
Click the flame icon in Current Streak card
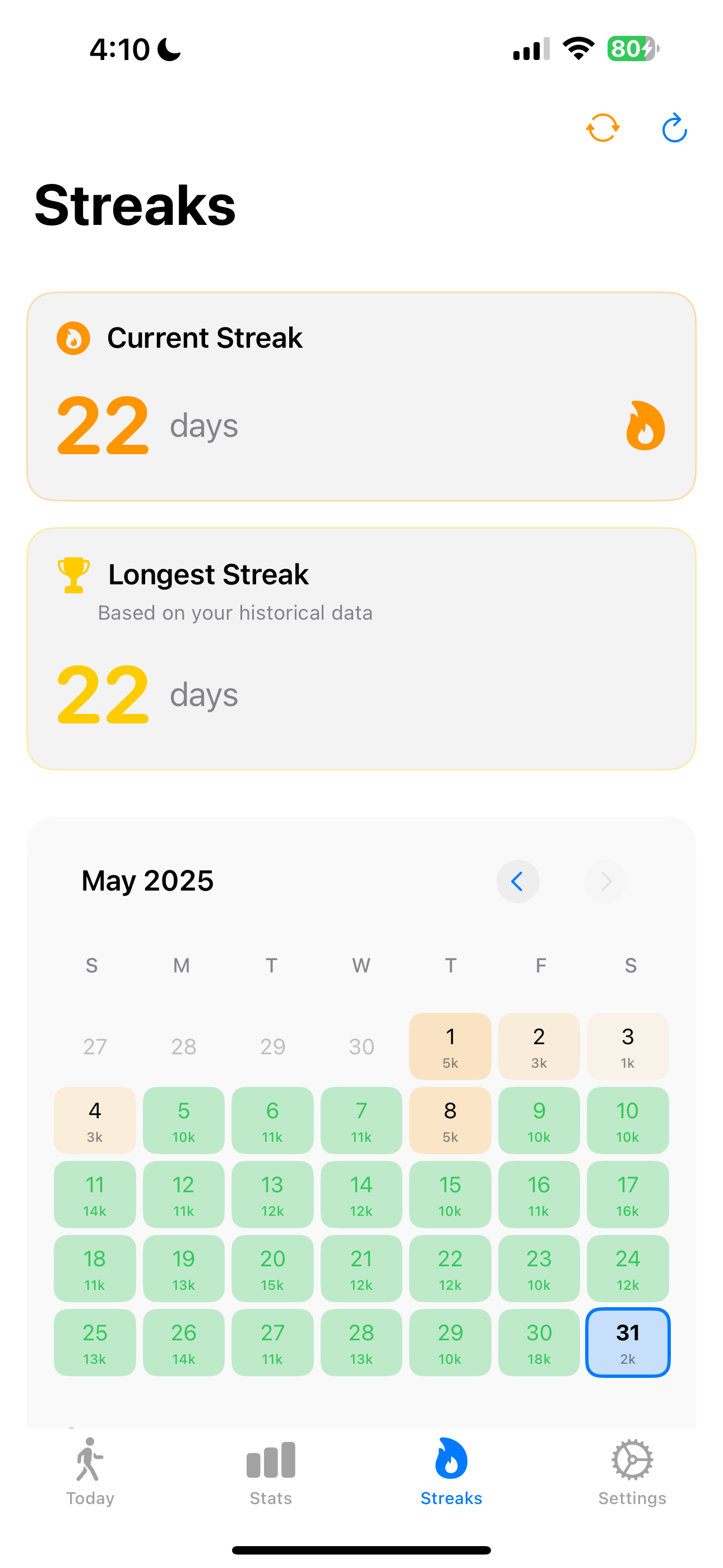[x=645, y=426]
